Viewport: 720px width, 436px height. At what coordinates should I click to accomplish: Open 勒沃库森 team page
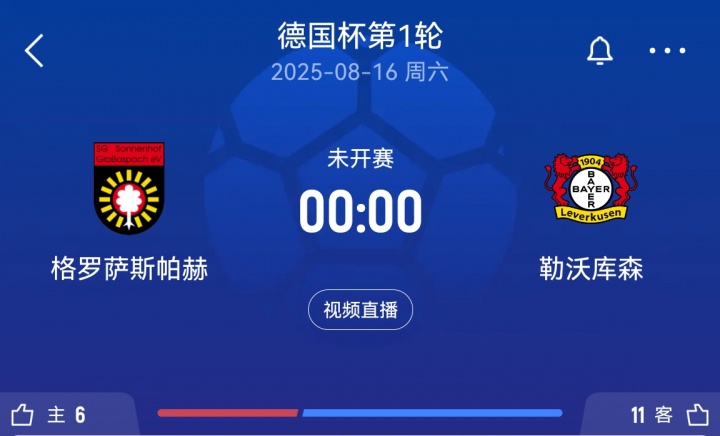pyautogui.click(x=589, y=190)
